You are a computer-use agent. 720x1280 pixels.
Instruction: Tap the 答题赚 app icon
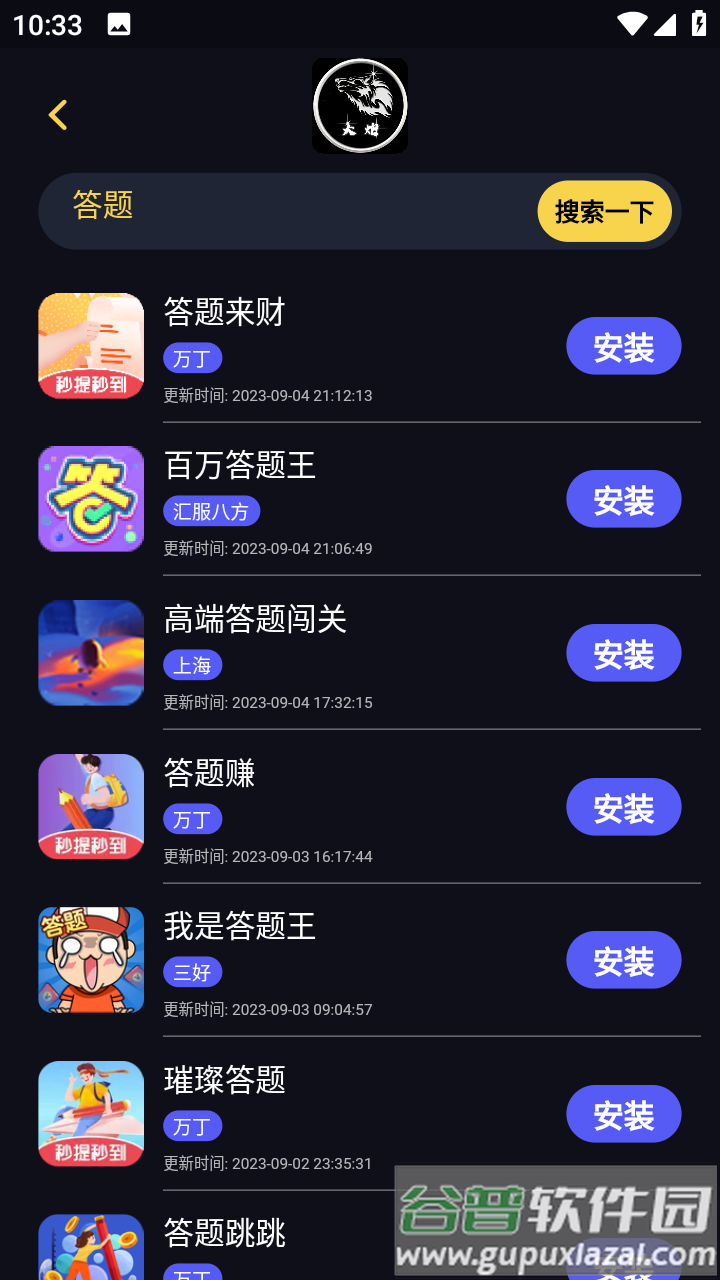(x=90, y=806)
